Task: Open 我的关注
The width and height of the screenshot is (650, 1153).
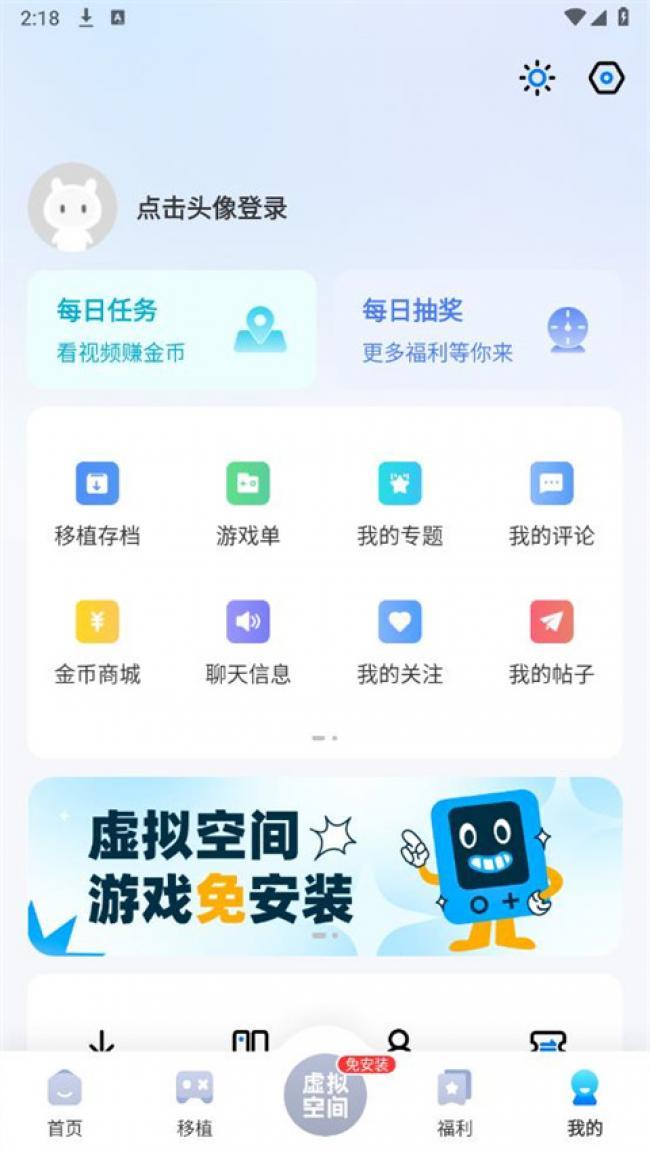Action: click(x=400, y=642)
